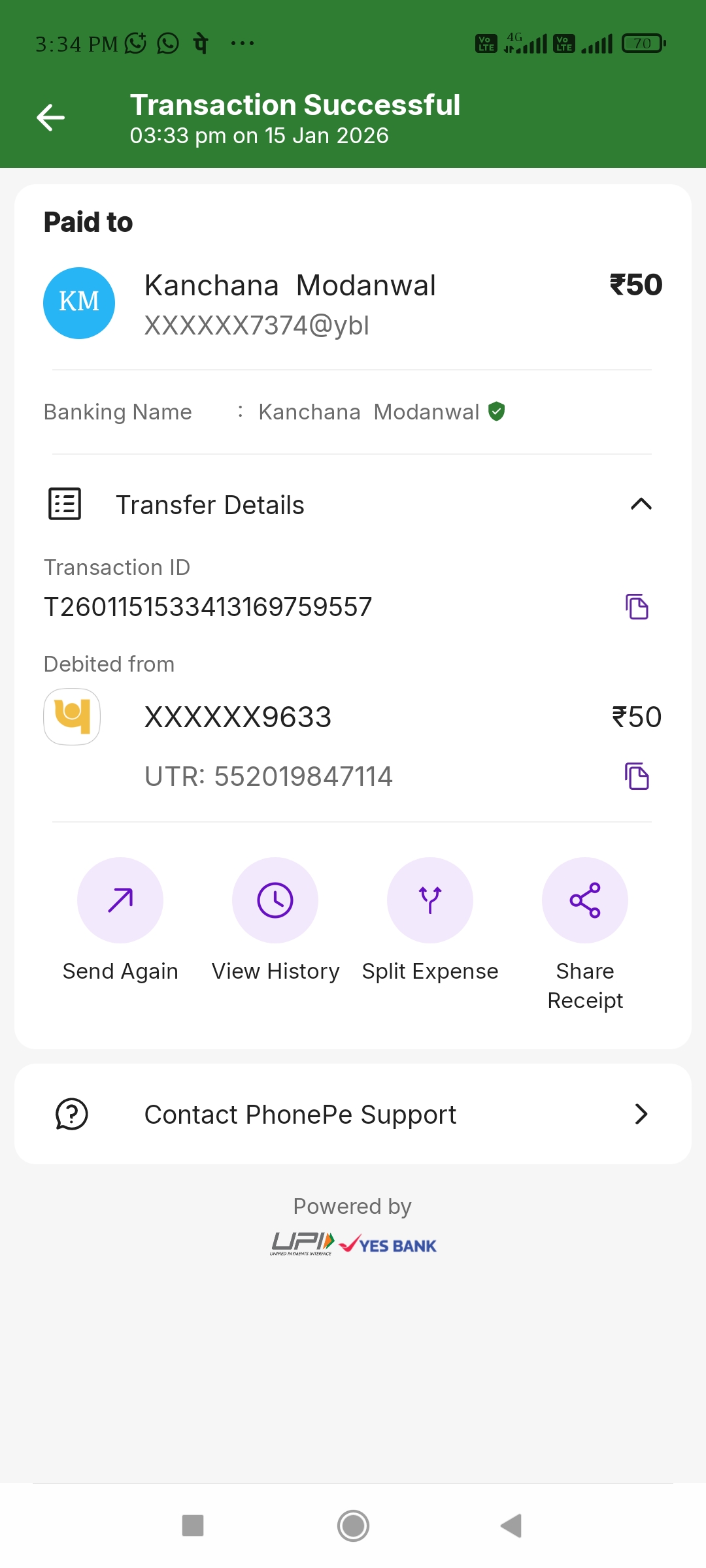
Task: Copy the UTR number
Action: point(637,776)
